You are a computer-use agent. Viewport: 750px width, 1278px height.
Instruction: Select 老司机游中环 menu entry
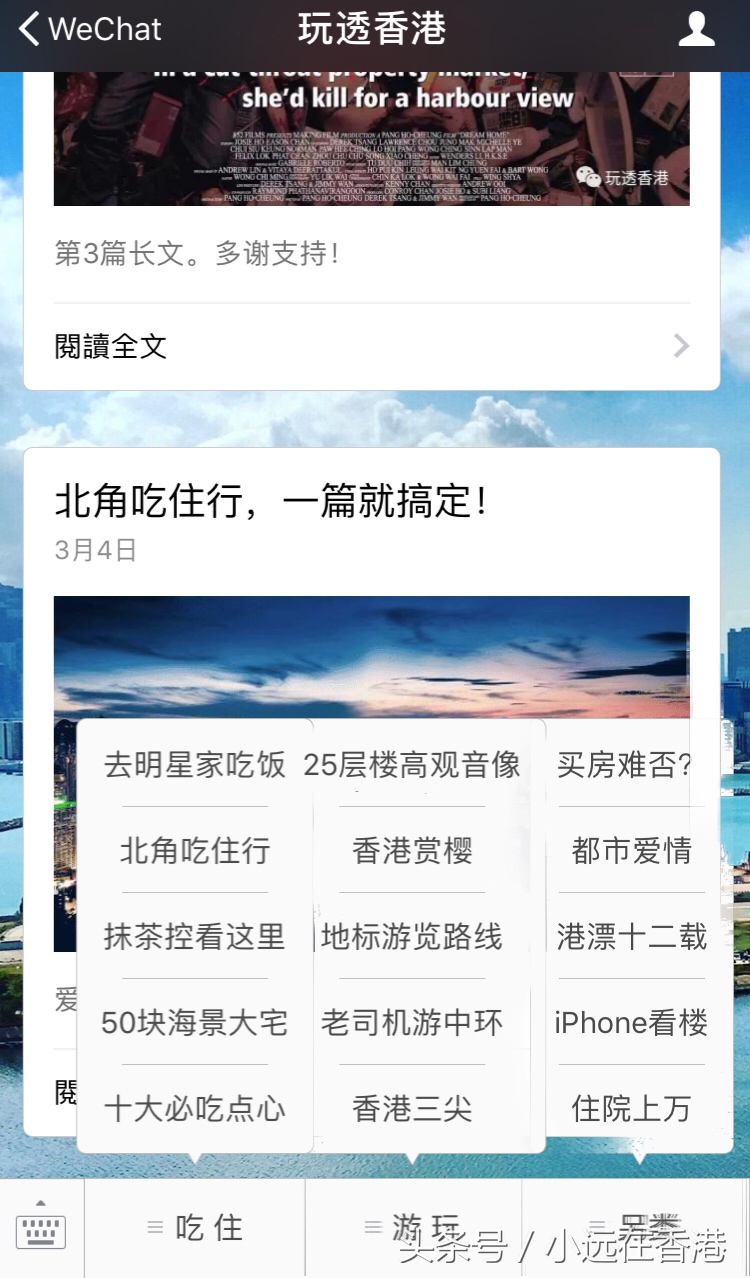411,1022
